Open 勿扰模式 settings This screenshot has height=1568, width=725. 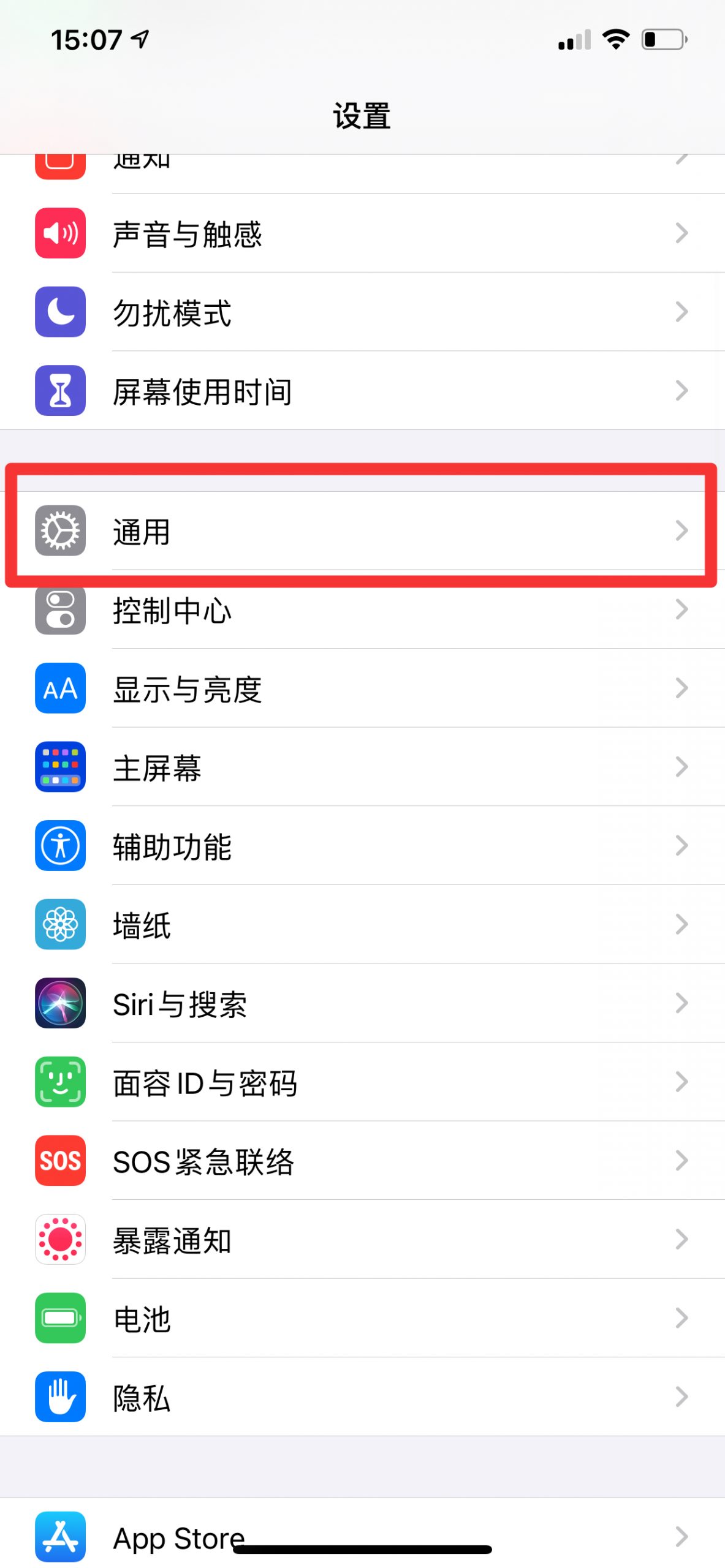362,312
